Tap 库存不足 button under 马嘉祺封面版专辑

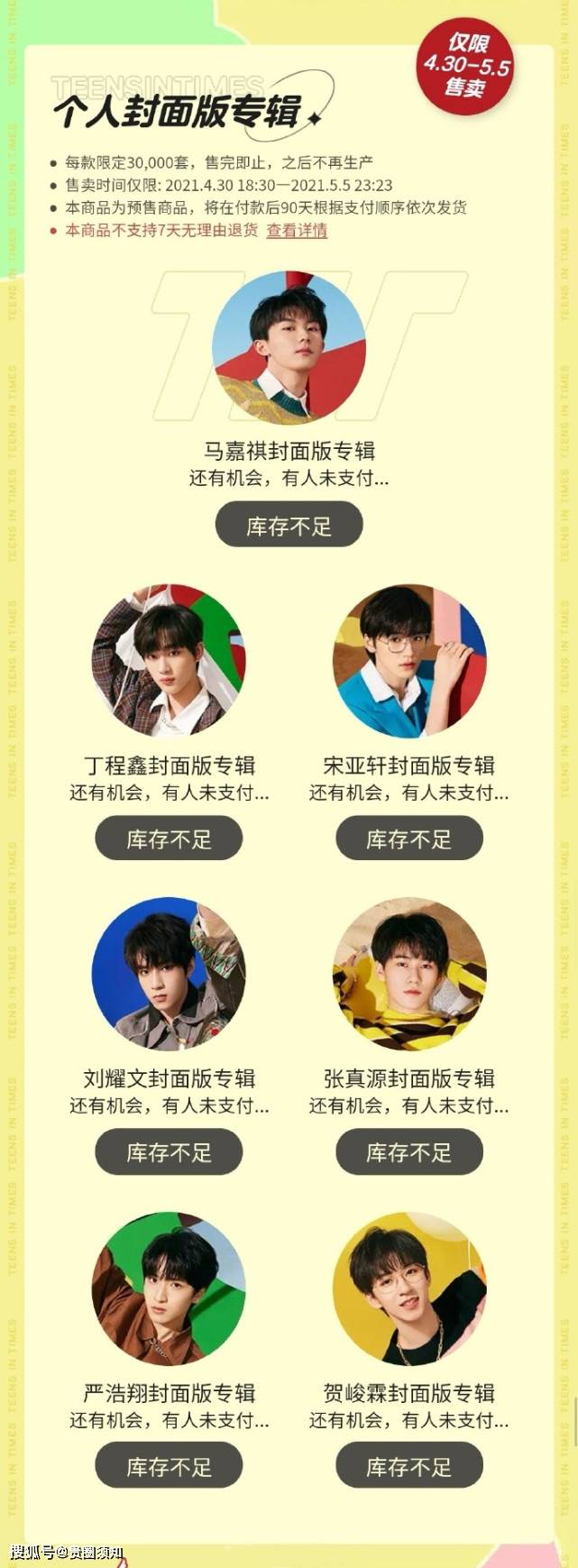pyautogui.click(x=289, y=527)
